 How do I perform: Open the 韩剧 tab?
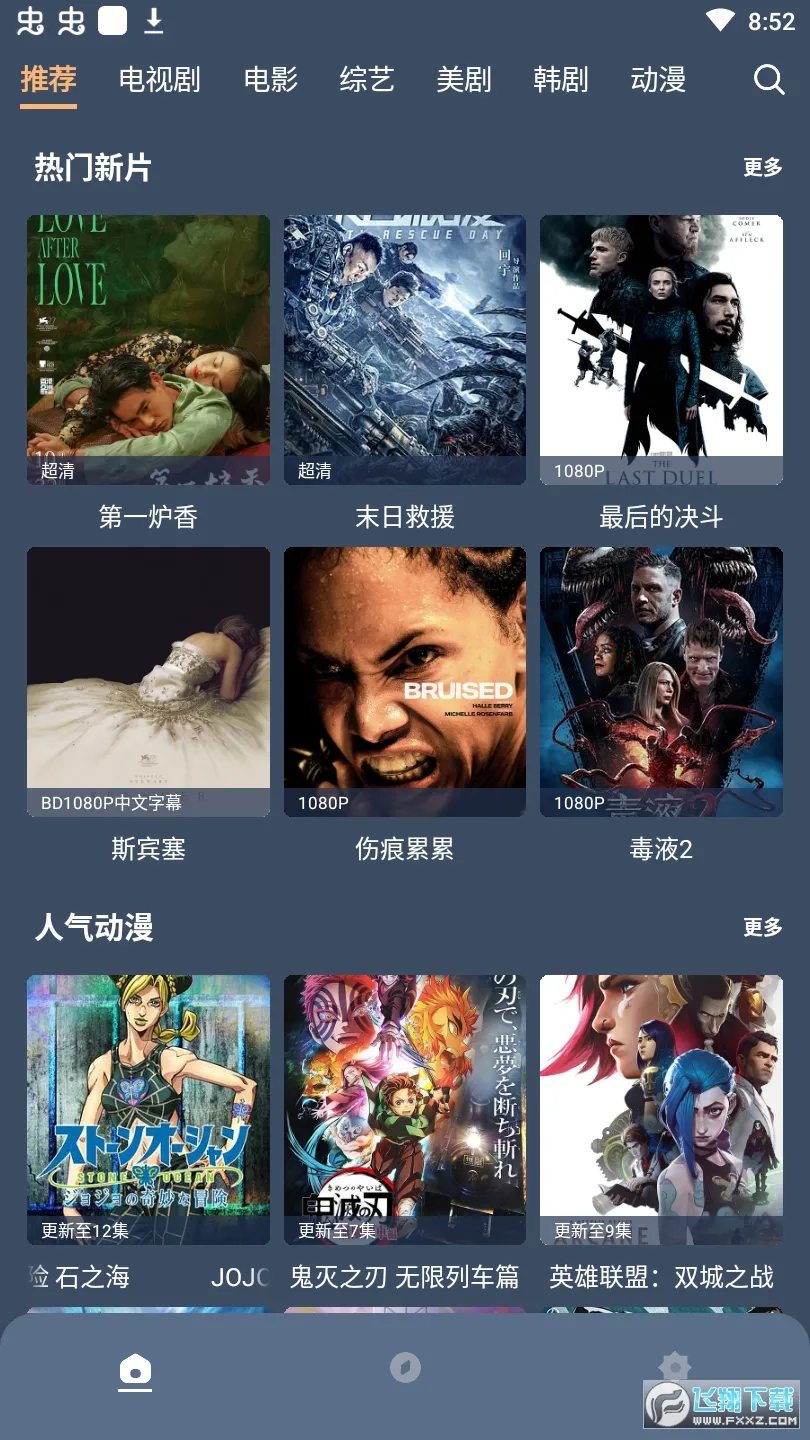click(x=561, y=80)
